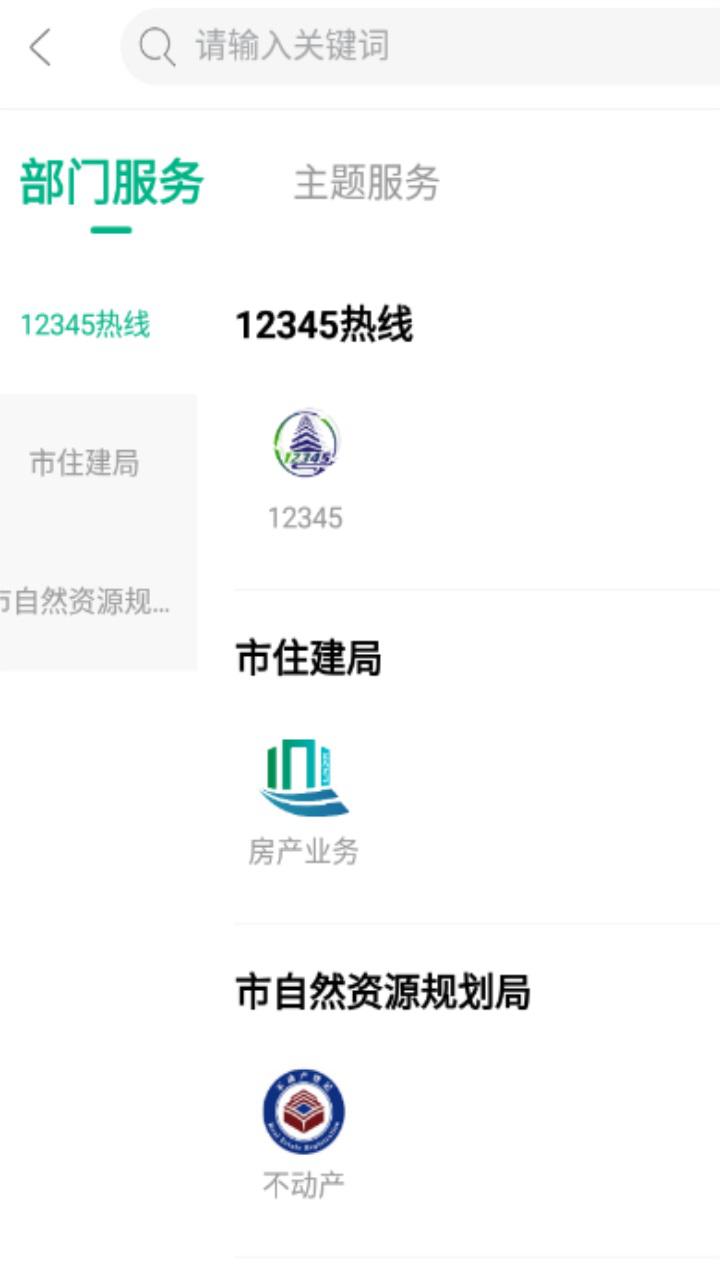Open the 12345 hotline service

(x=306, y=470)
